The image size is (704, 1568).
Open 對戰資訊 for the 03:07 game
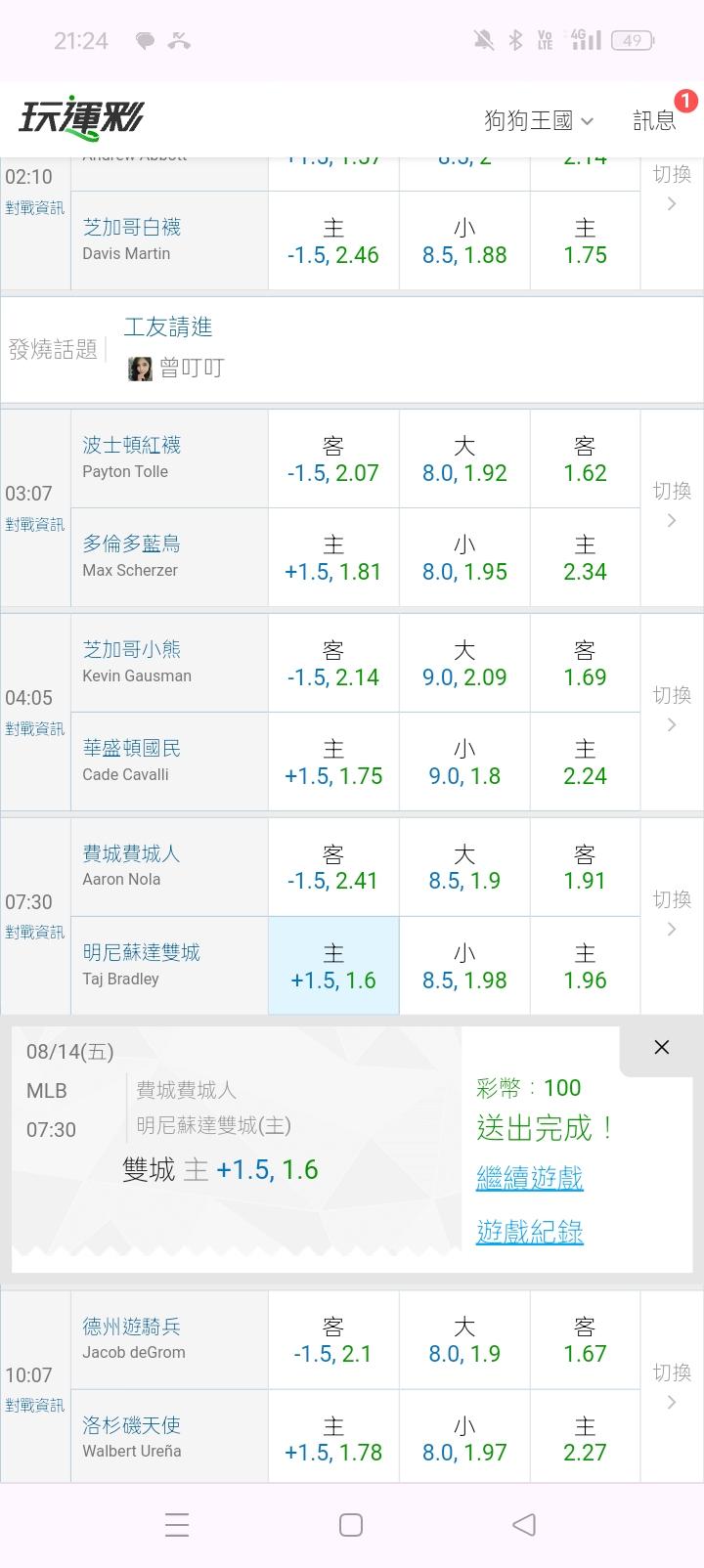click(x=35, y=525)
